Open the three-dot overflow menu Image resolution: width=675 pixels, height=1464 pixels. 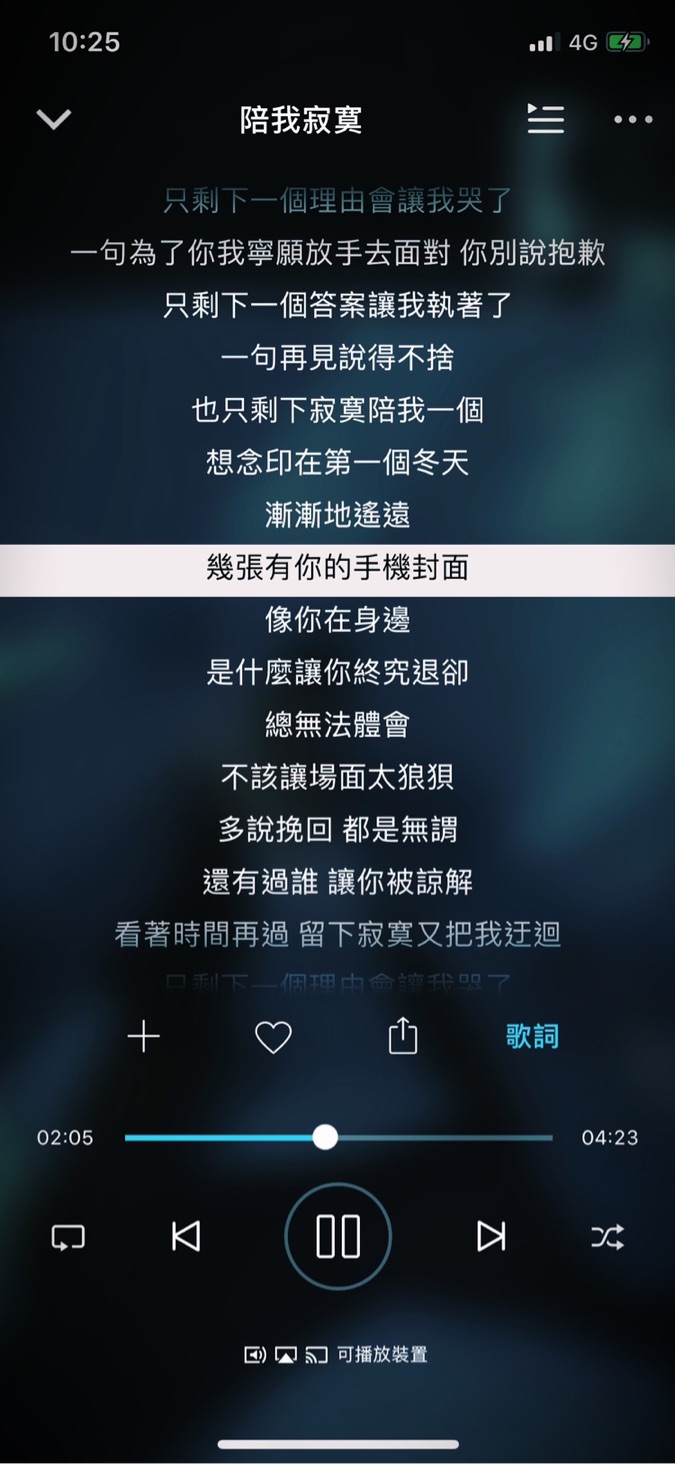pos(633,120)
